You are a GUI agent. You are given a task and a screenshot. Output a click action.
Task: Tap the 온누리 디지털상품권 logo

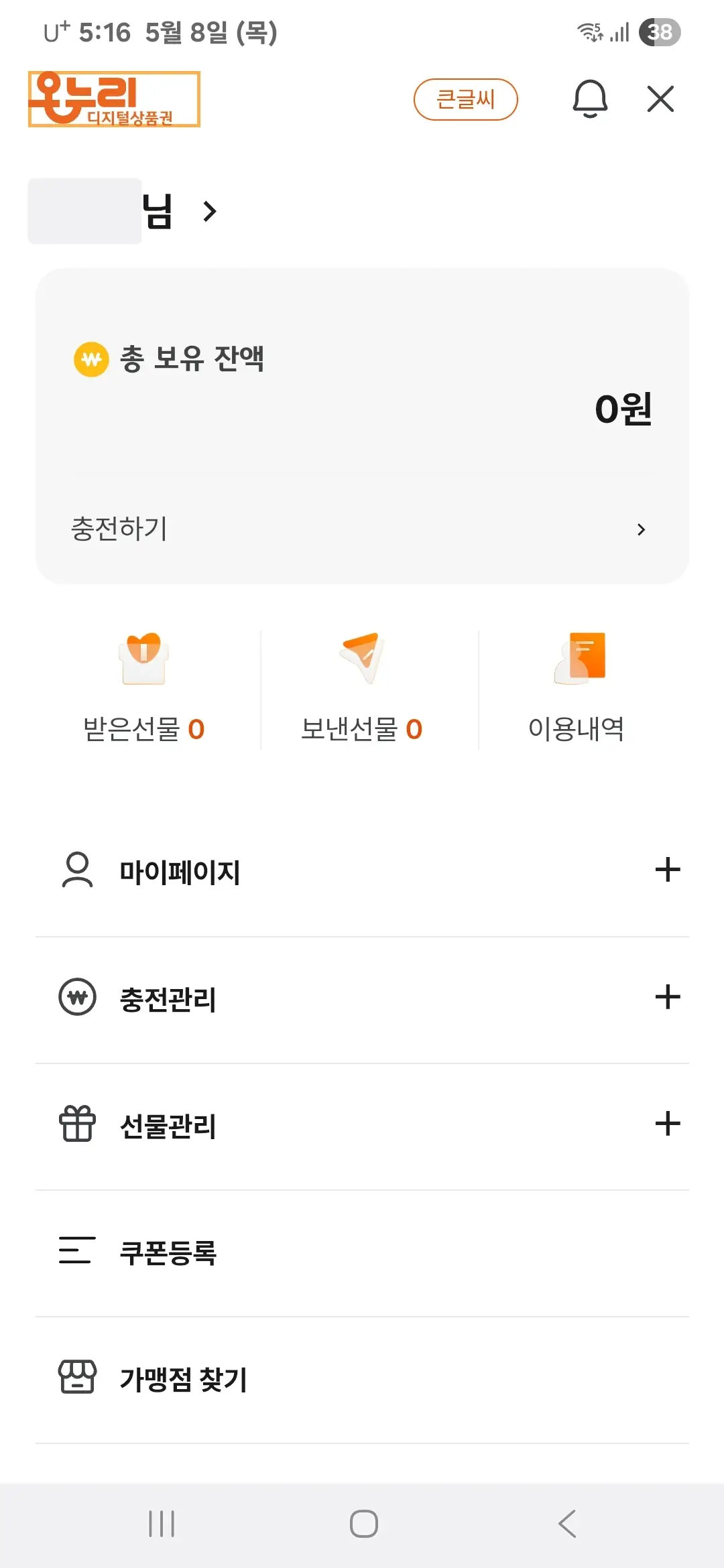click(x=114, y=99)
